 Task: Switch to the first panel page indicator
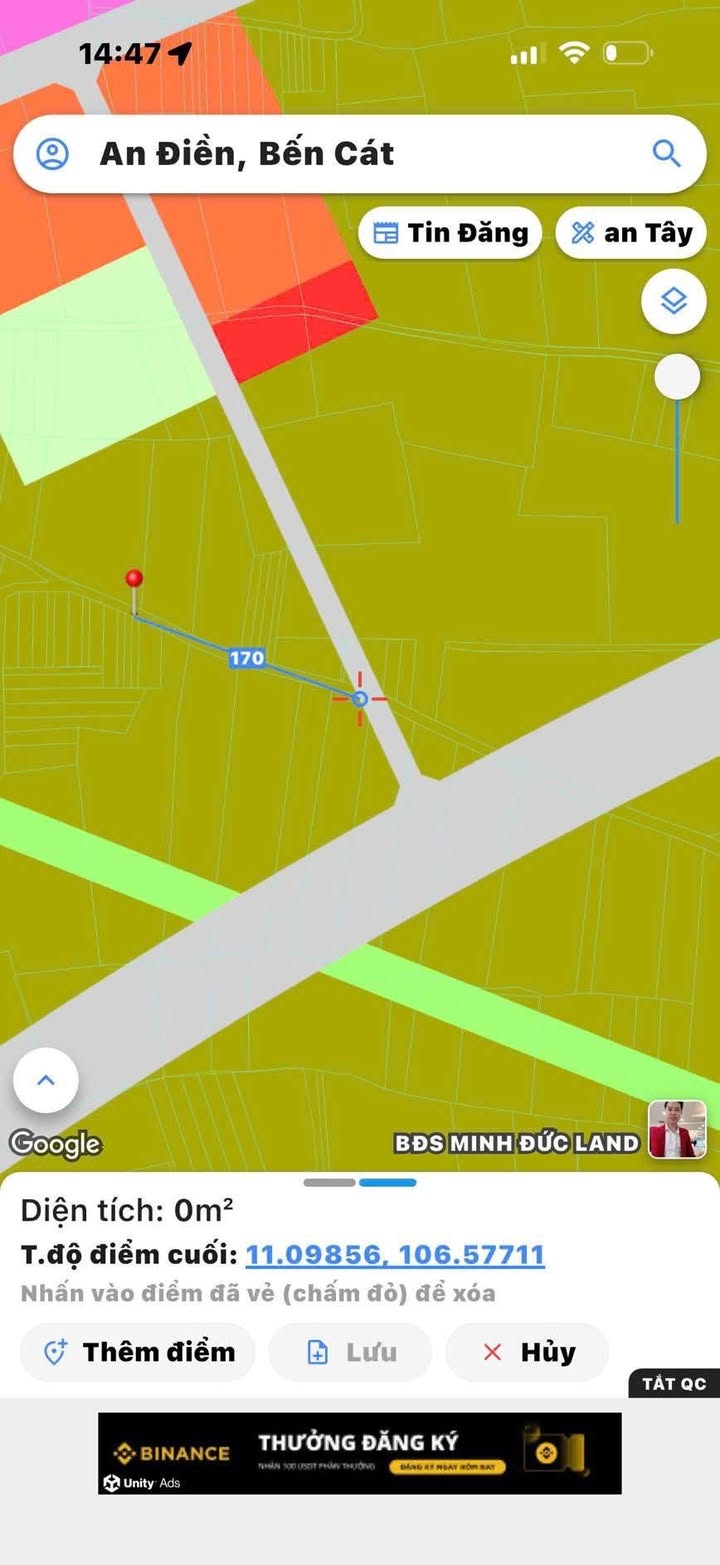click(329, 1182)
